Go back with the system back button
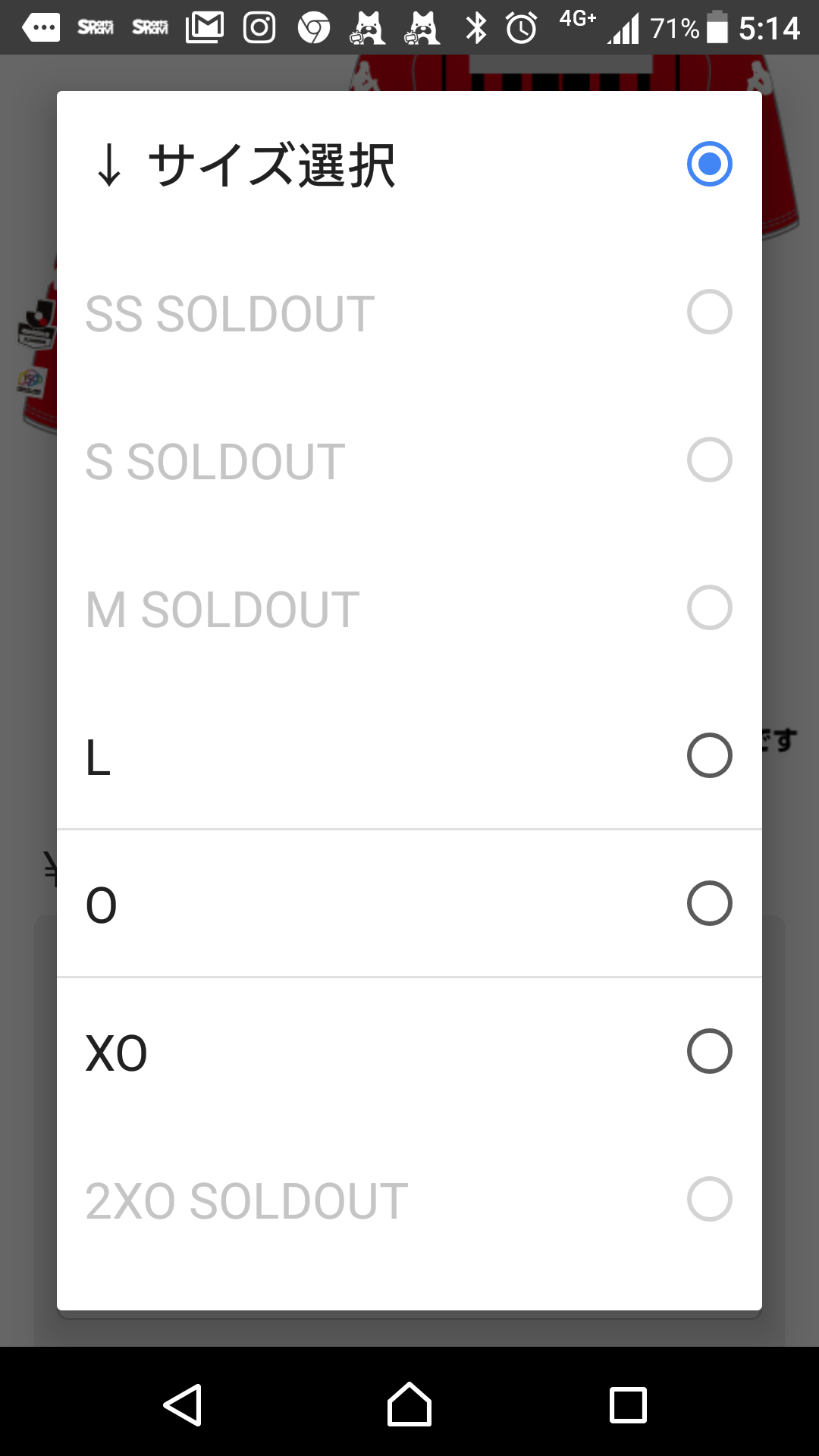819x1456 pixels. click(183, 1405)
